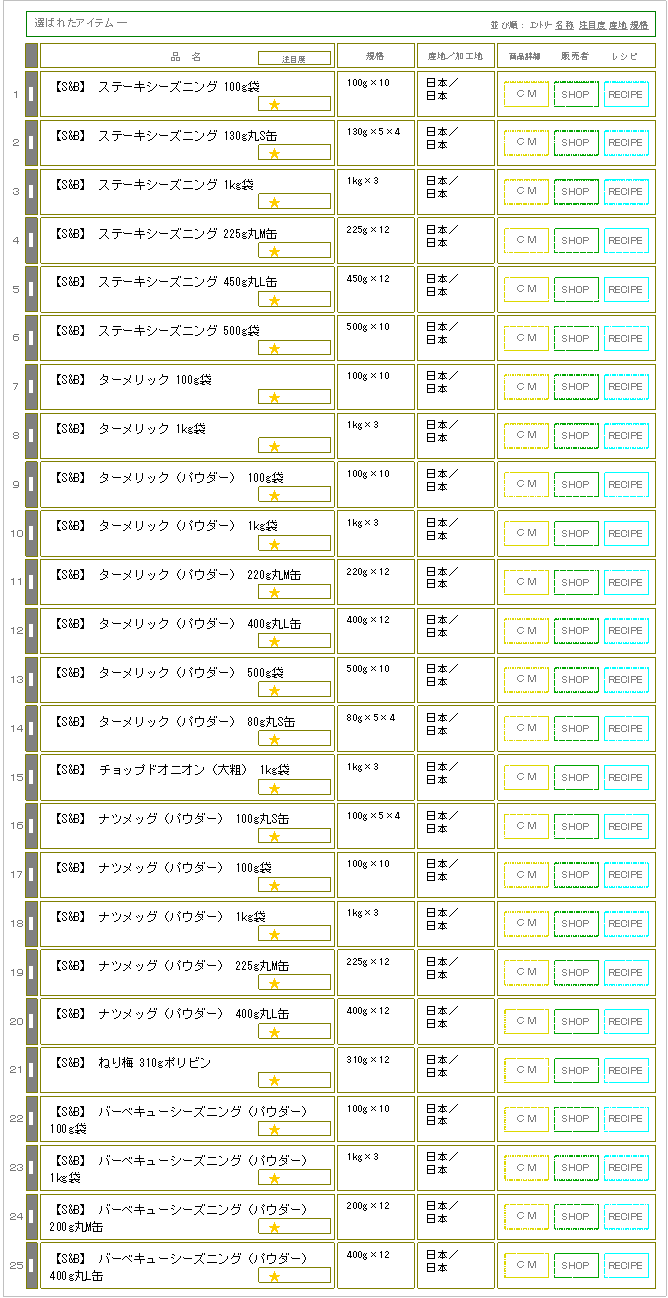Open CM for ターメリック(パウダー) 500g袋
This screenshot has width=668, height=1298.
pyautogui.click(x=526, y=680)
